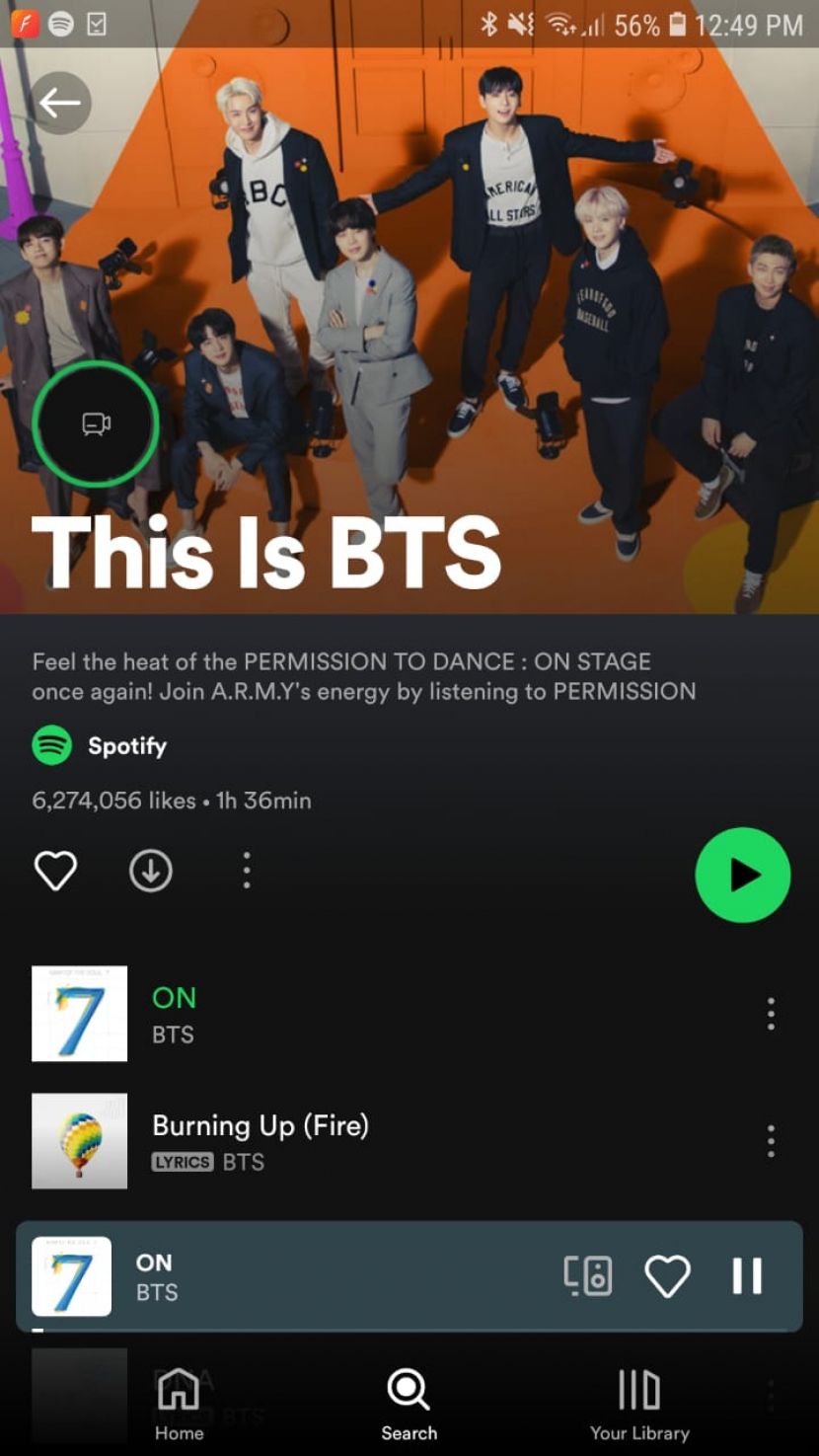
Task: Open the playlist overflow menu
Action: coord(247,871)
